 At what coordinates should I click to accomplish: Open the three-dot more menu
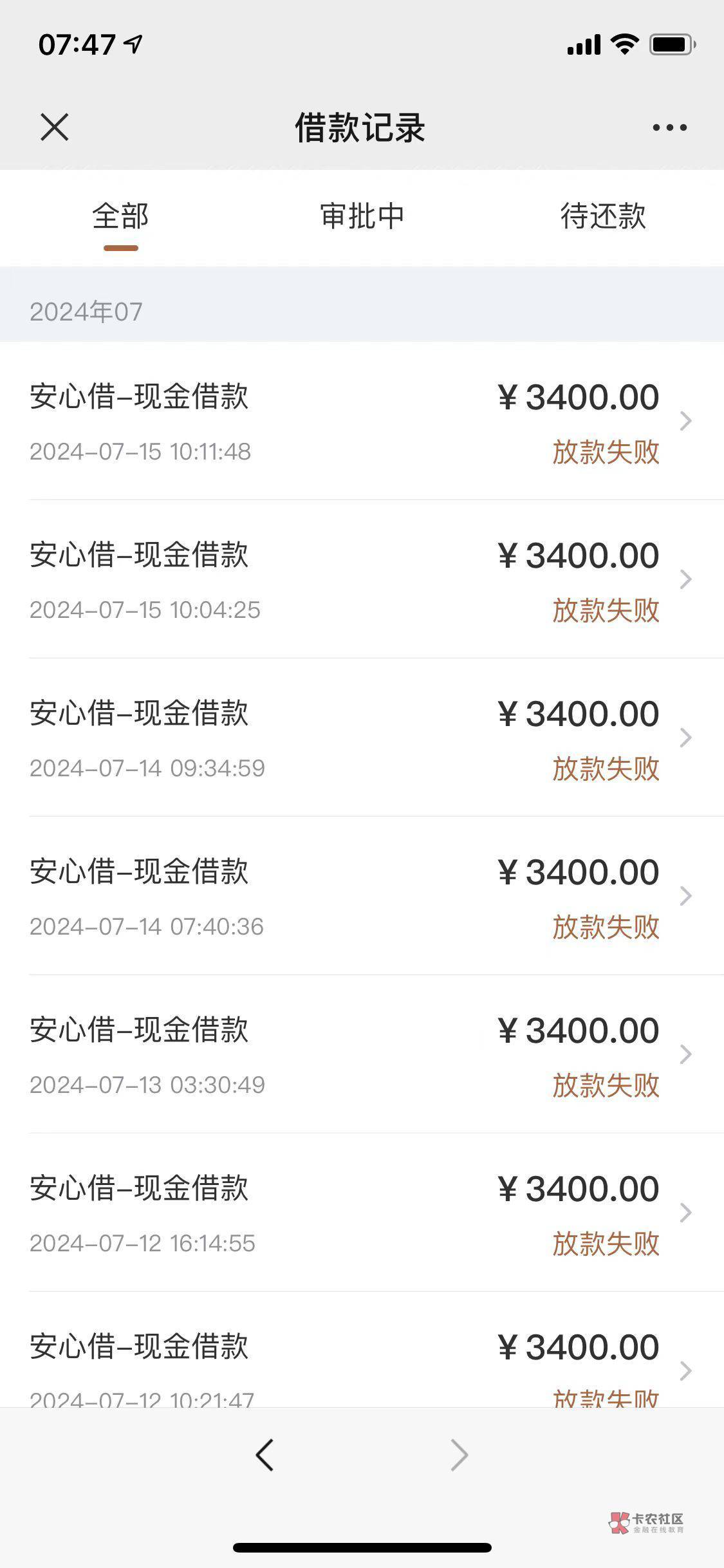click(669, 127)
